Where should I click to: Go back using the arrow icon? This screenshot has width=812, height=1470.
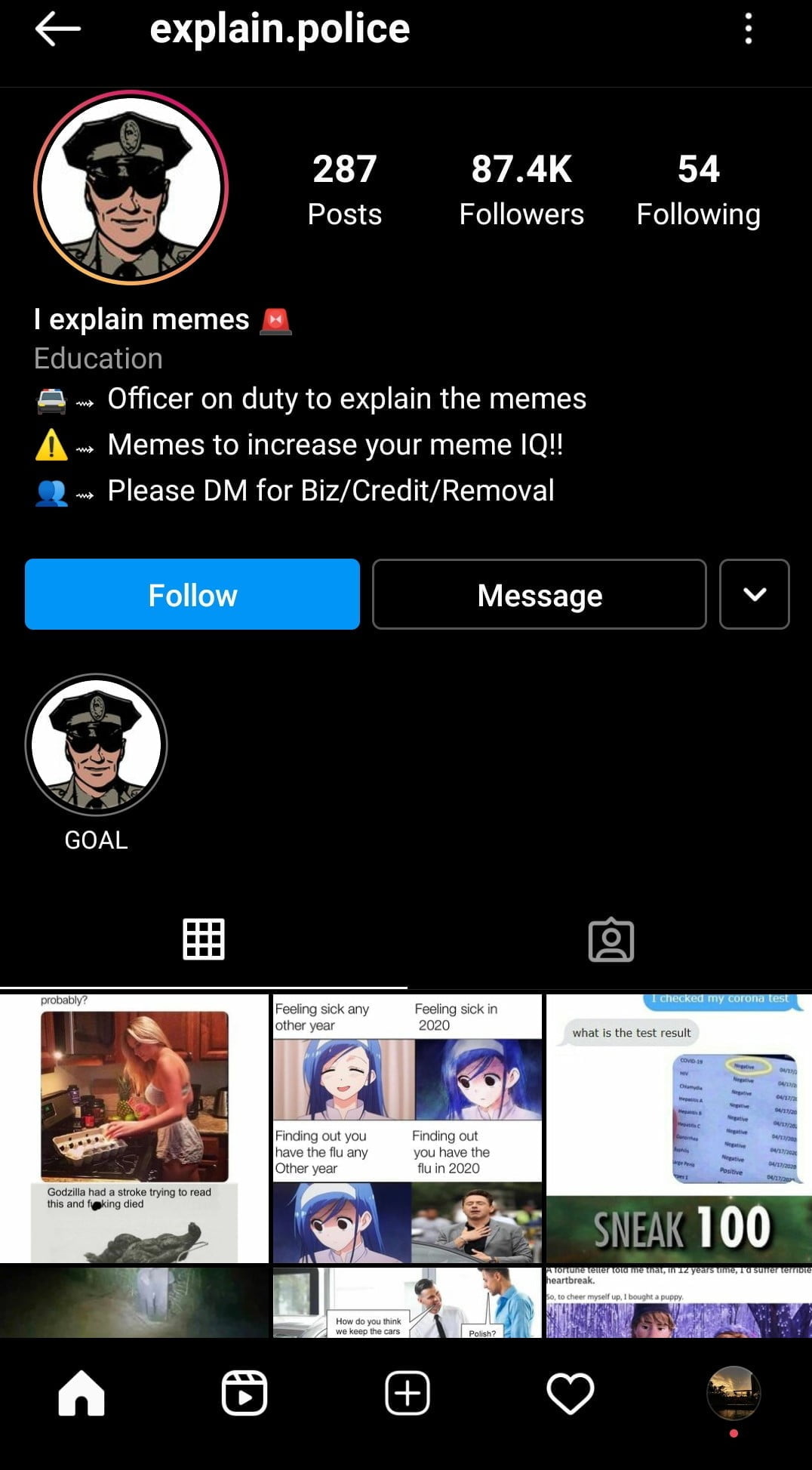57,29
